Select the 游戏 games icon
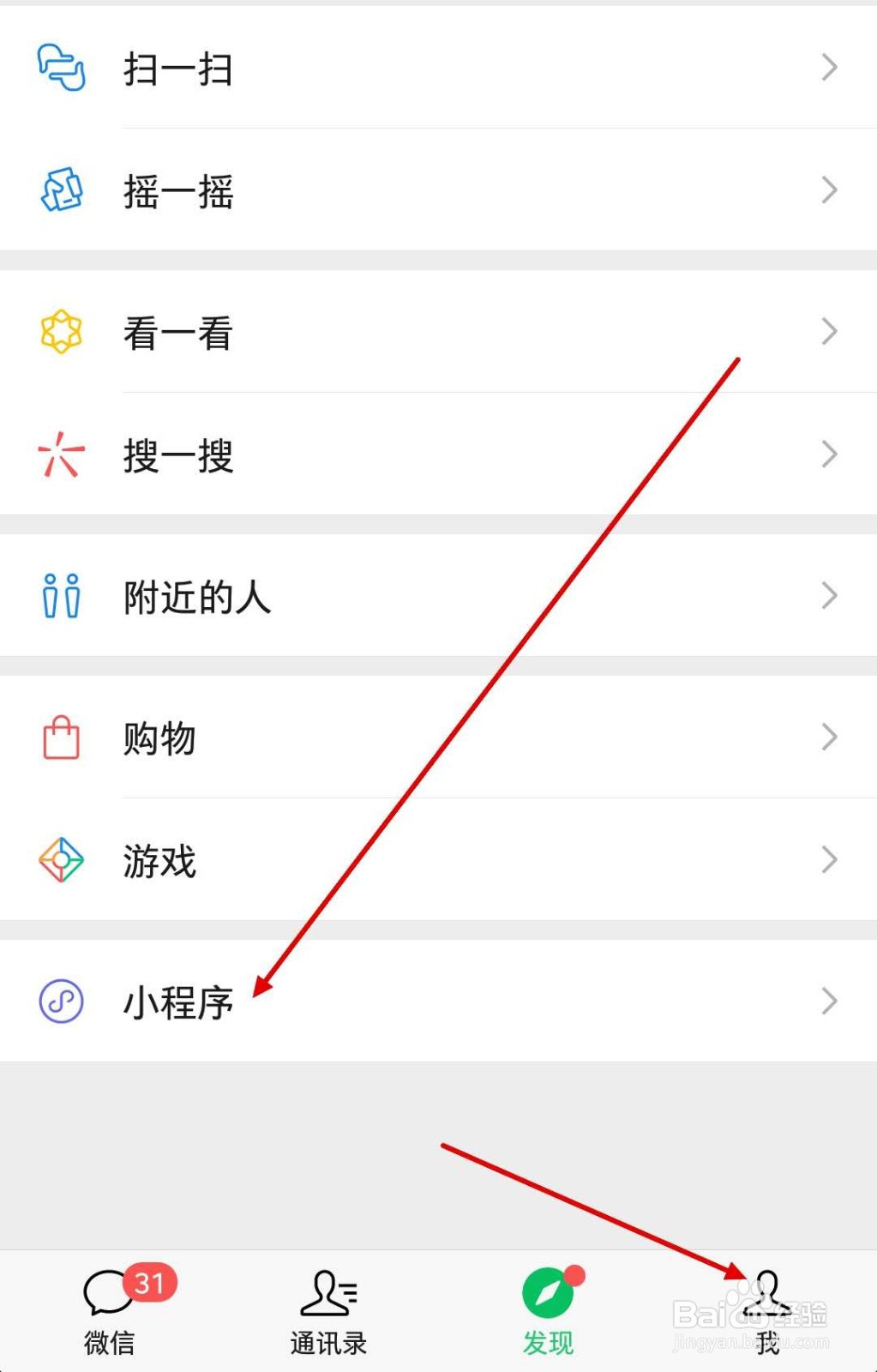The width and height of the screenshot is (877, 1372). pyautogui.click(x=60, y=860)
